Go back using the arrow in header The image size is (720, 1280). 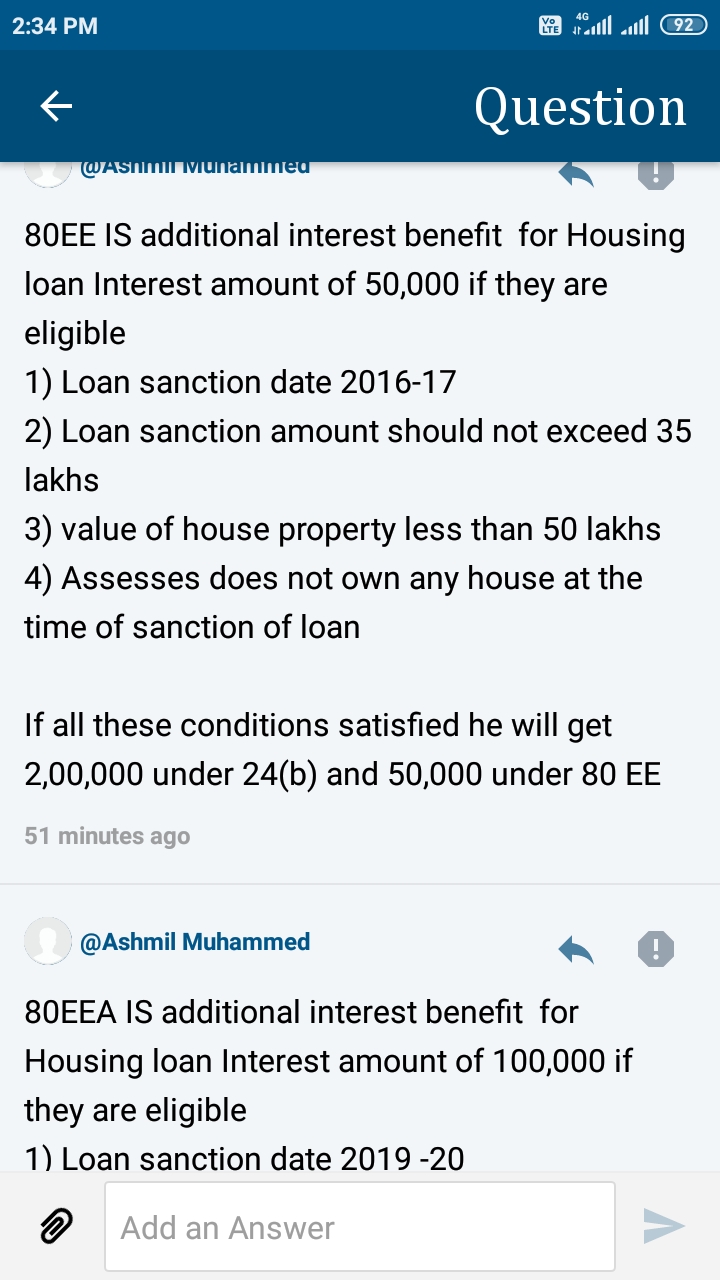click(57, 106)
